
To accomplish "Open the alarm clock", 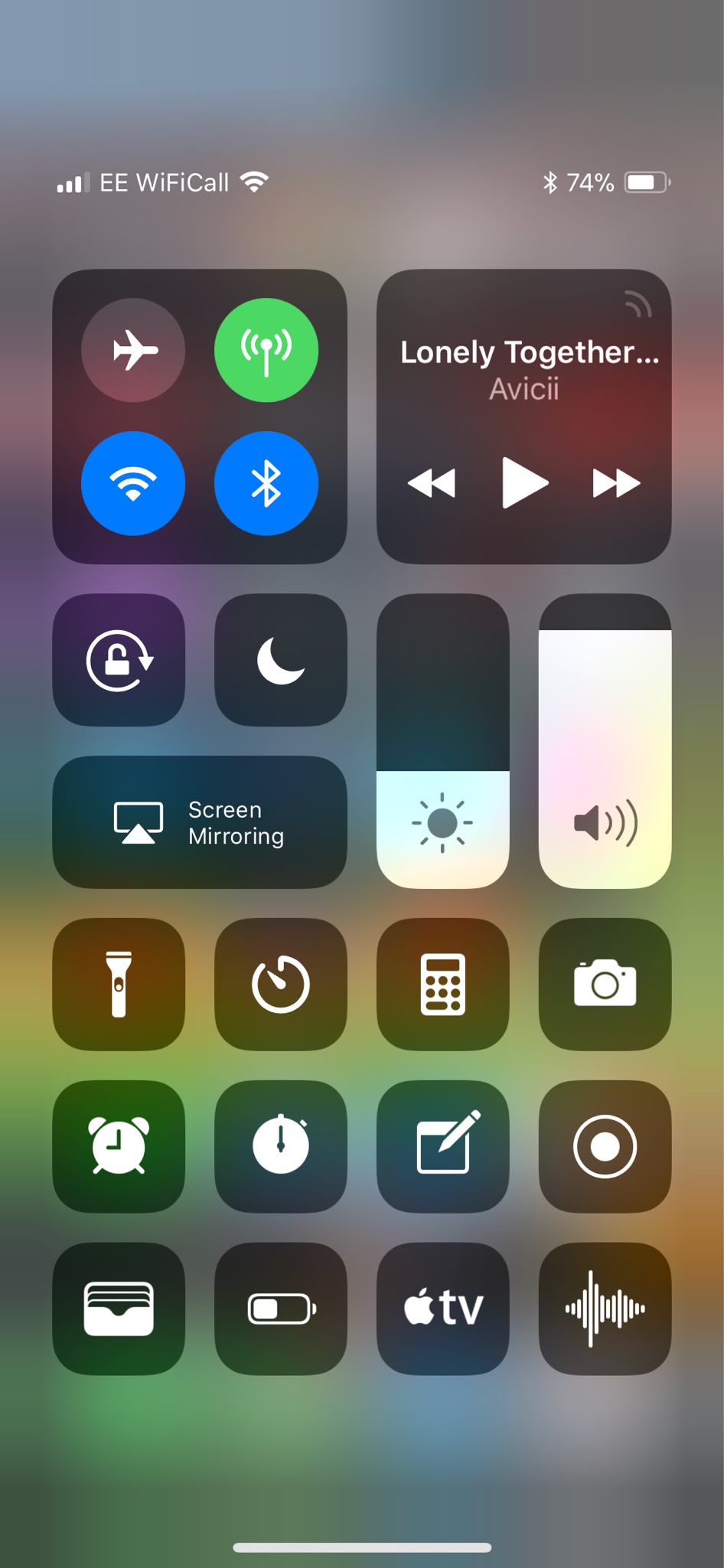I will tap(119, 1146).
